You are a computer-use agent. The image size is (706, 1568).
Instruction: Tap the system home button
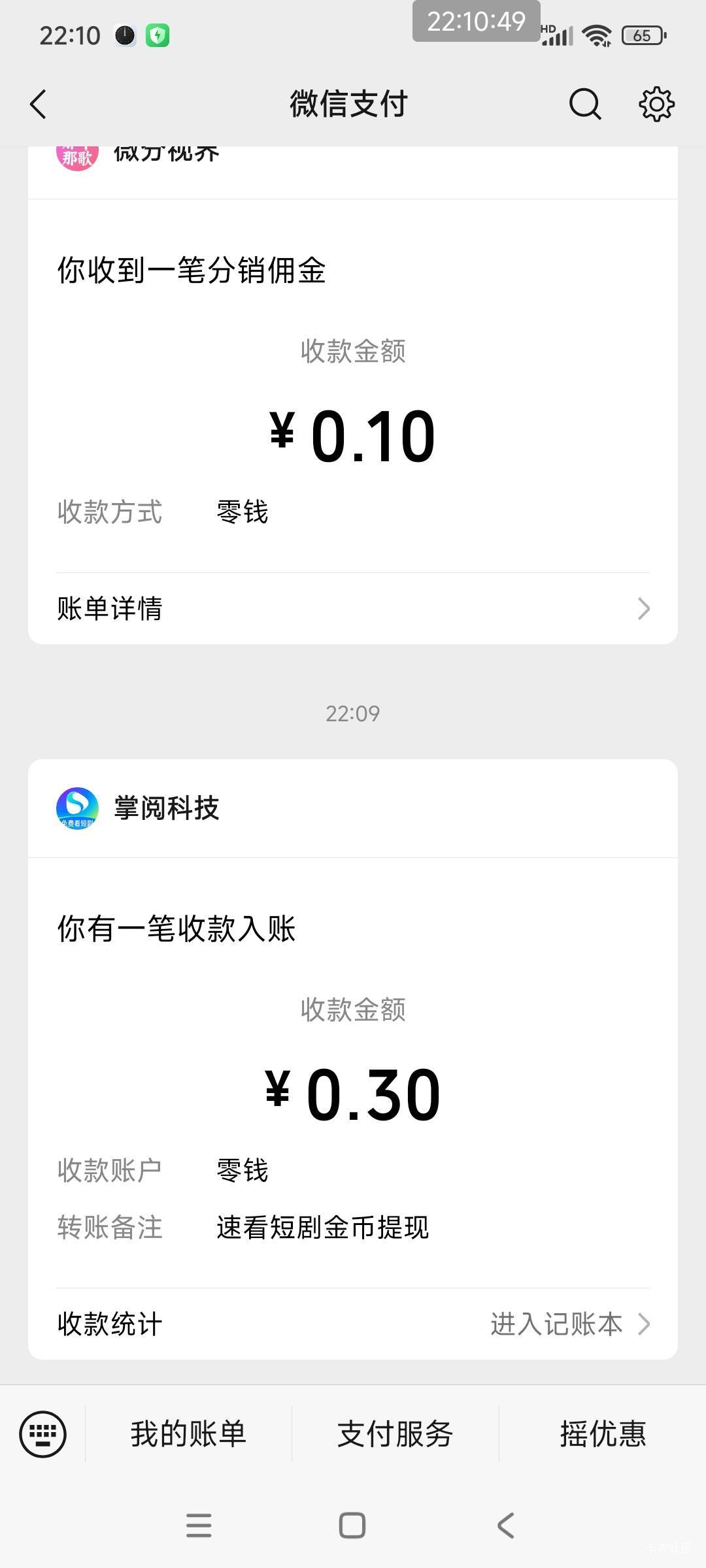pyautogui.click(x=352, y=1526)
